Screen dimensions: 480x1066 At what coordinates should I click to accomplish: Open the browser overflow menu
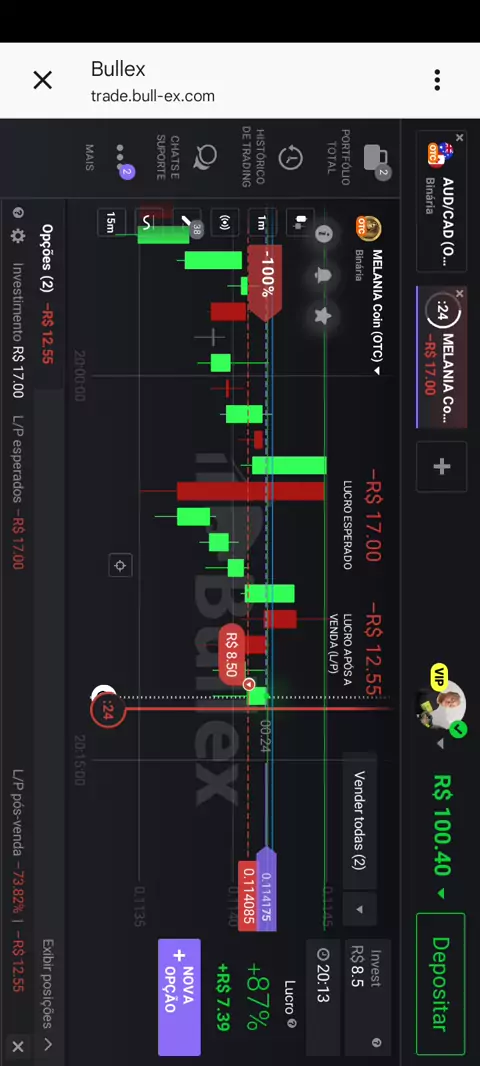click(437, 80)
